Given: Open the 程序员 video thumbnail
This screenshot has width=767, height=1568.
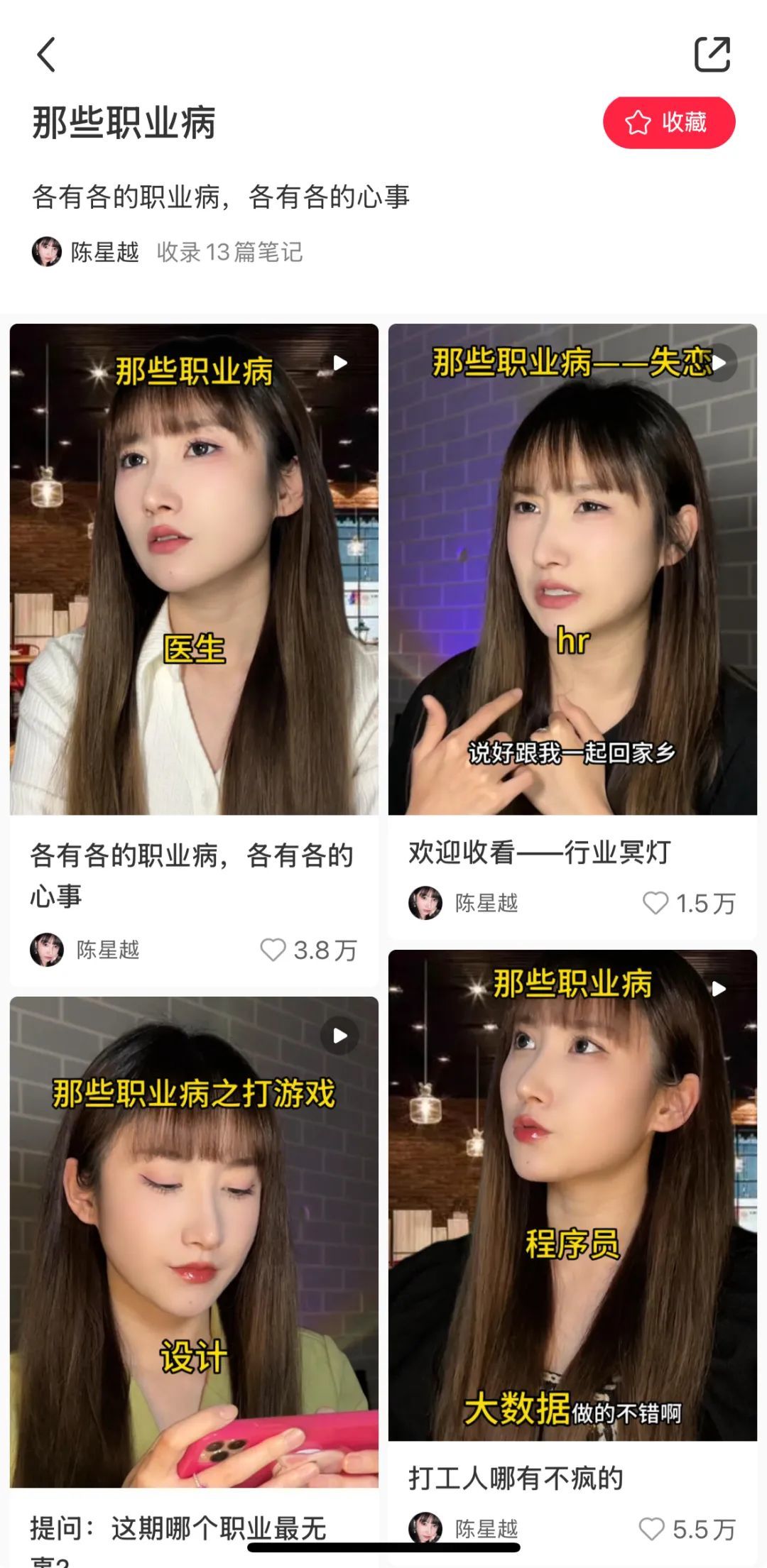Looking at the screenshot, I should click(x=572, y=1195).
